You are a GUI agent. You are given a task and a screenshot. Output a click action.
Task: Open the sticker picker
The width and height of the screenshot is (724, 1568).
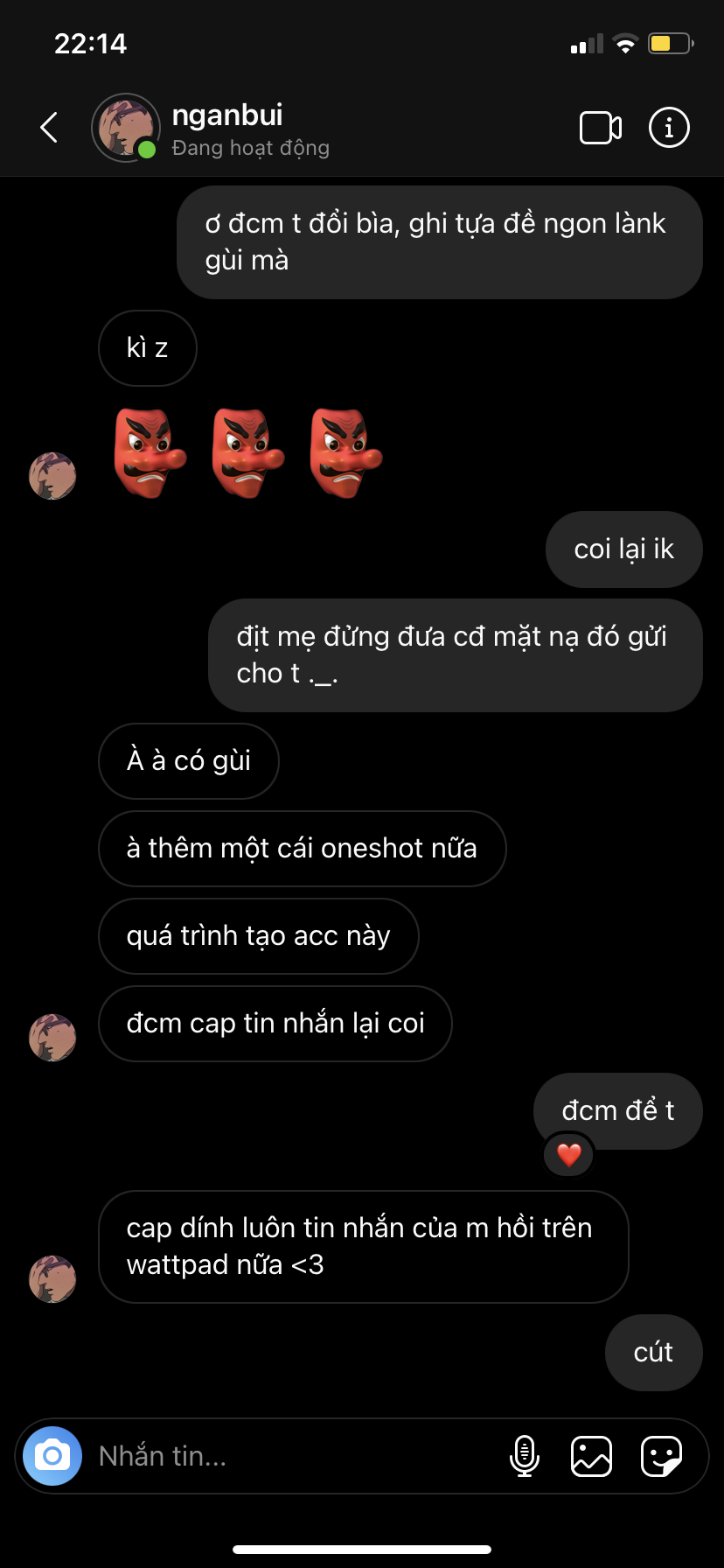[661, 1456]
